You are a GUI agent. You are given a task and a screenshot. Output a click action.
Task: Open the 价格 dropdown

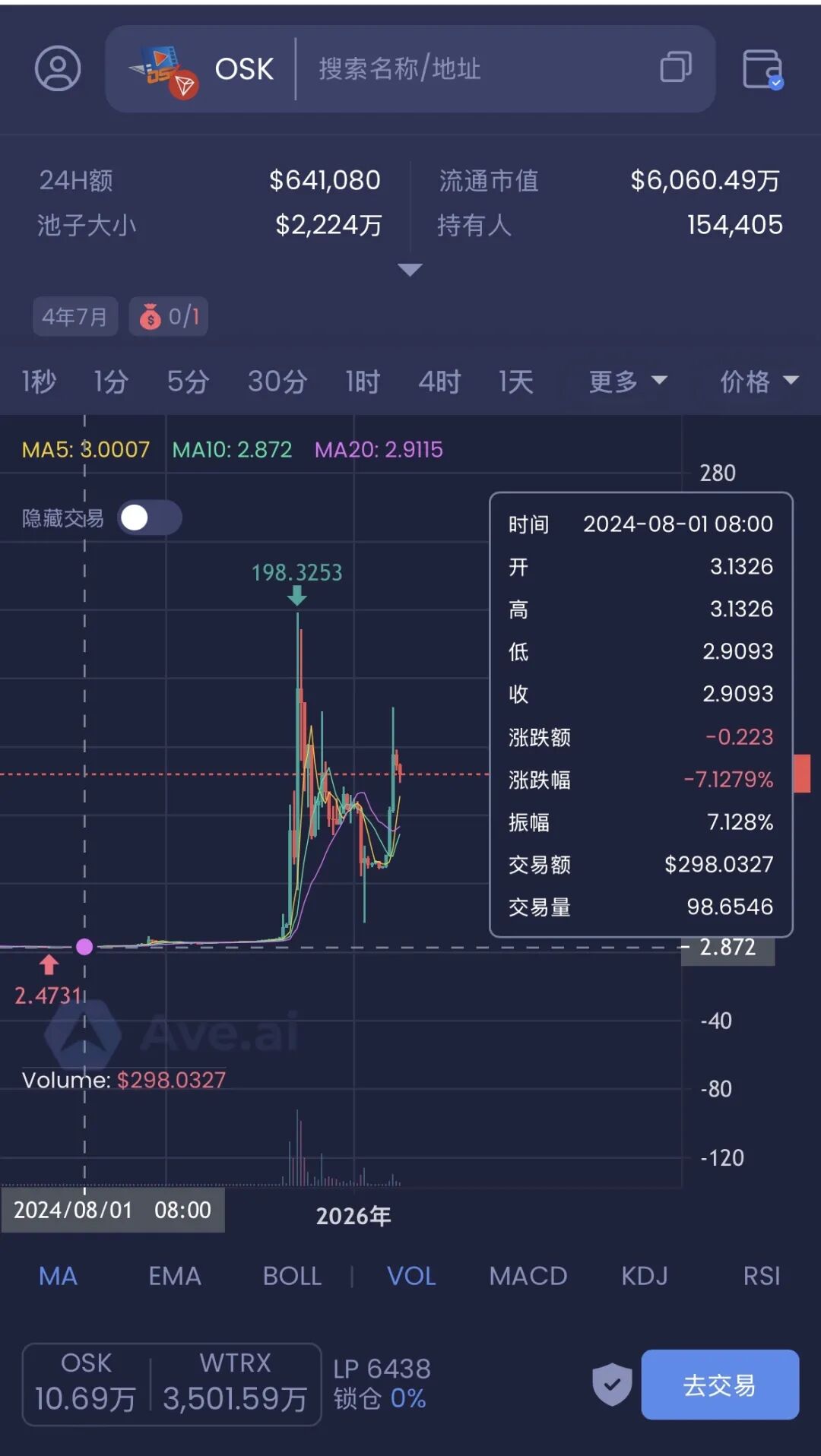point(759,381)
